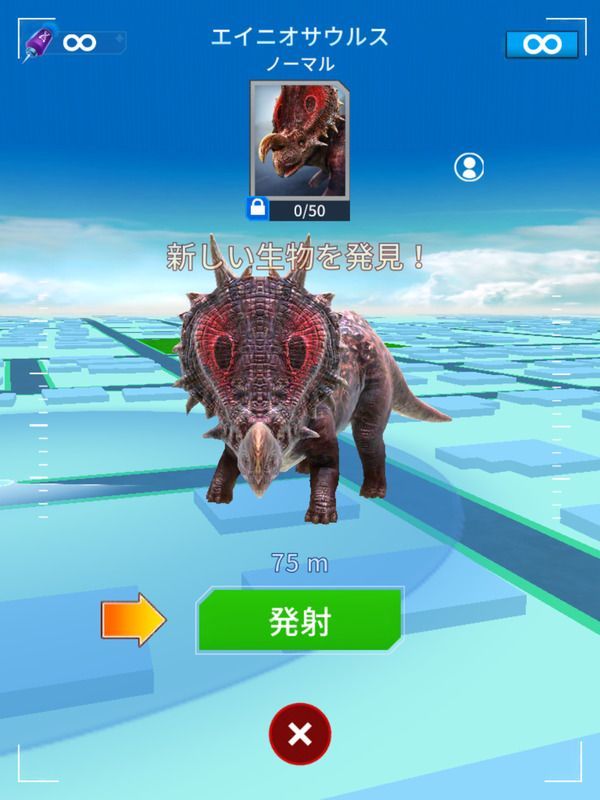Tap the blue battery infinity indicator

541,44
